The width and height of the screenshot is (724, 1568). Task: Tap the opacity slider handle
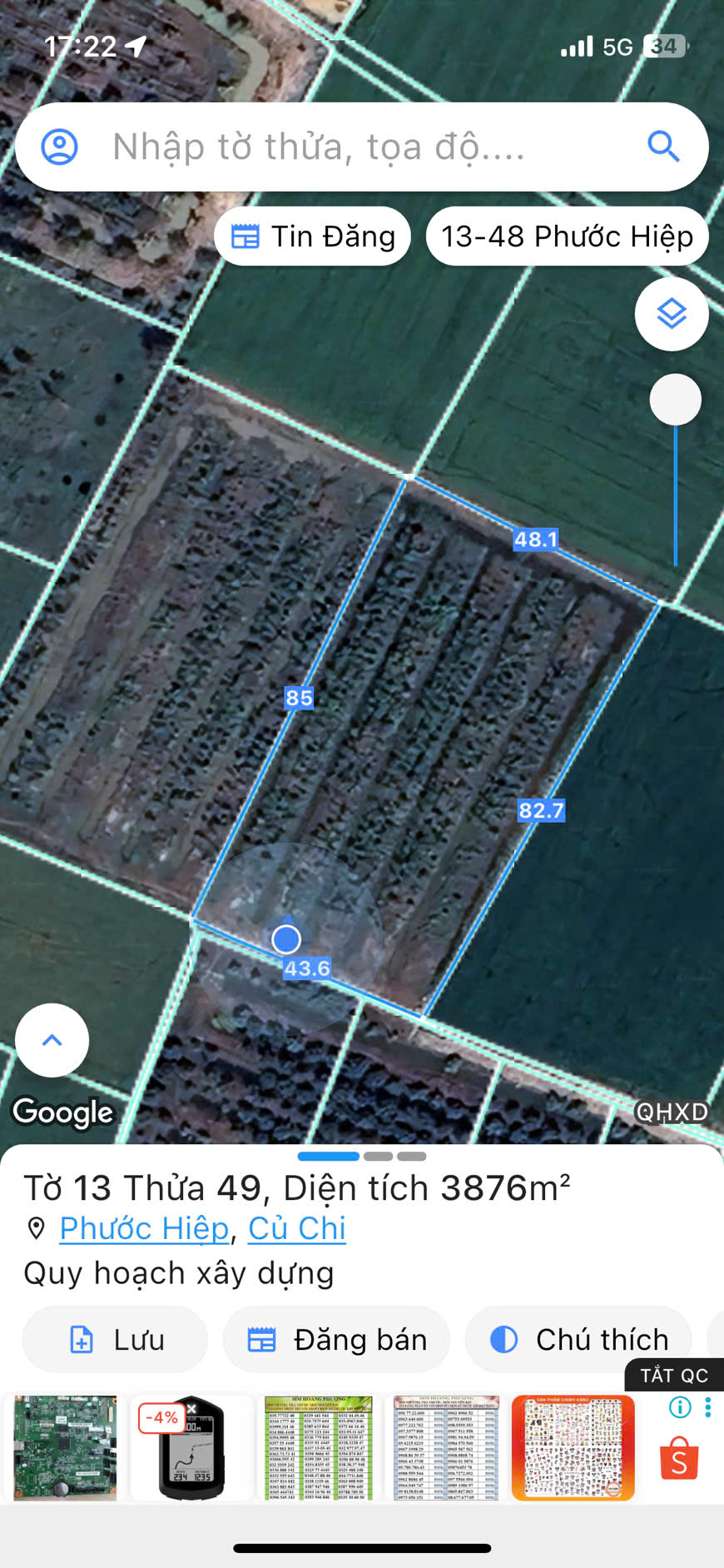675,400
